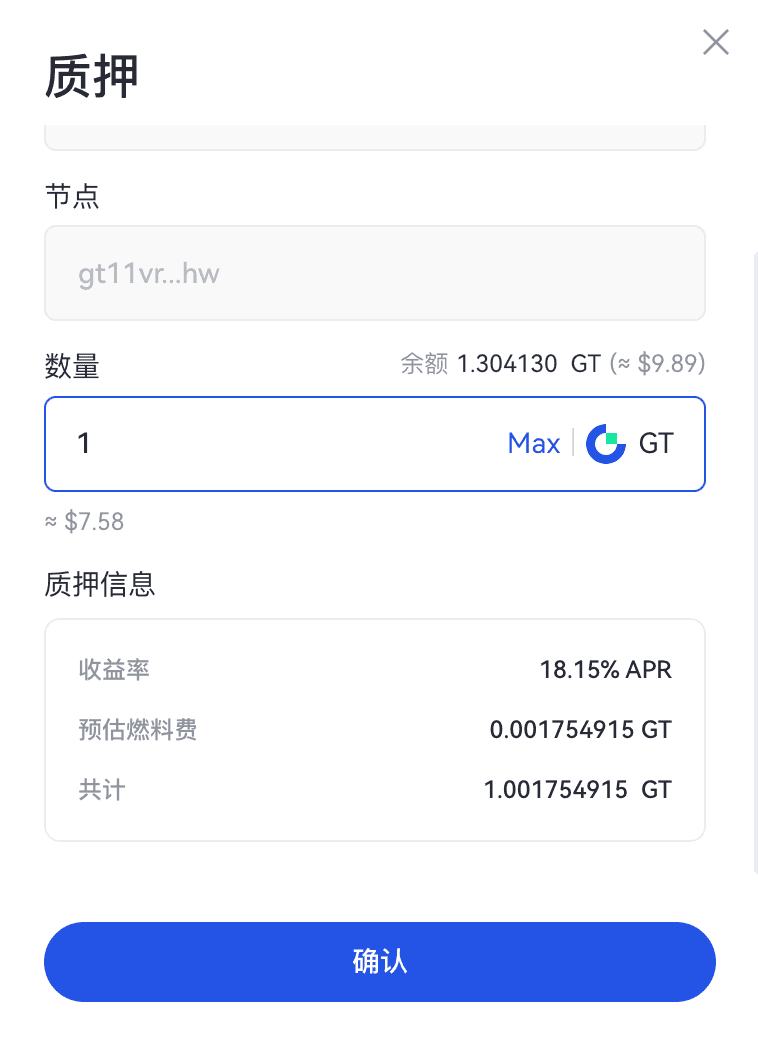Tap the 节点 field gt11vr...hw
The width and height of the screenshot is (758, 1044).
(x=374, y=273)
